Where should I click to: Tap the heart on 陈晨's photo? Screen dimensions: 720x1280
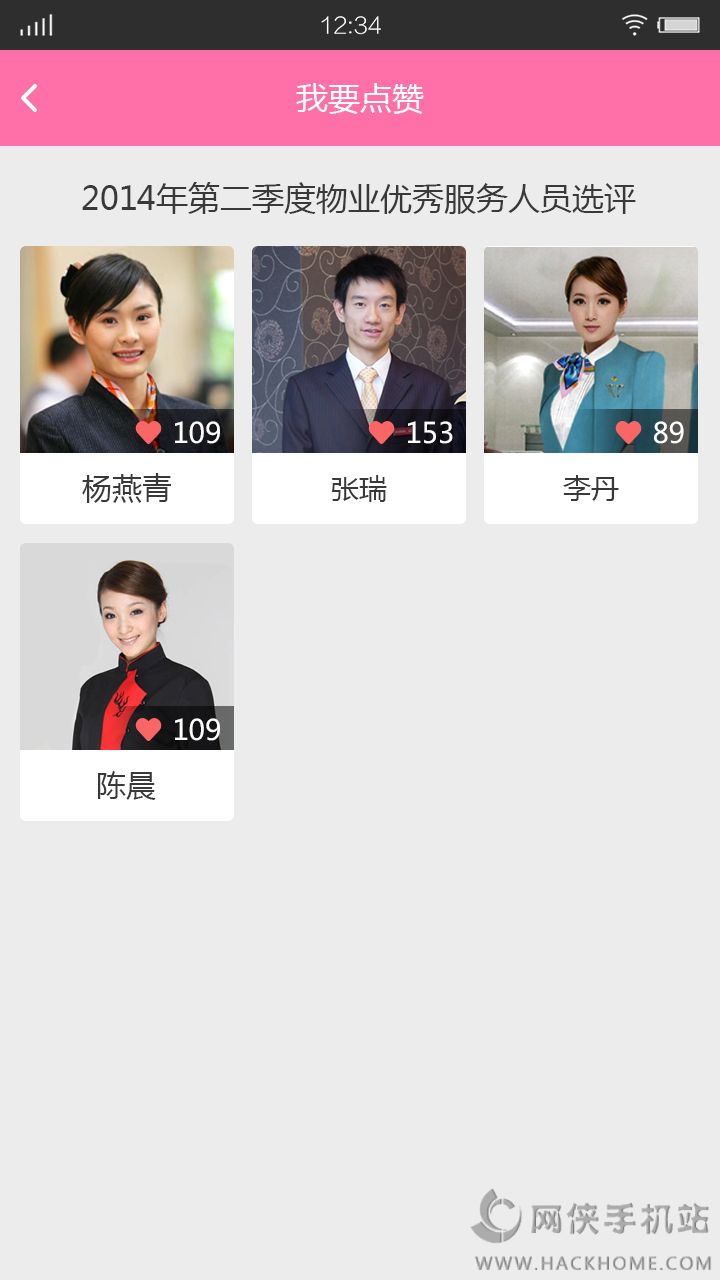tap(149, 729)
